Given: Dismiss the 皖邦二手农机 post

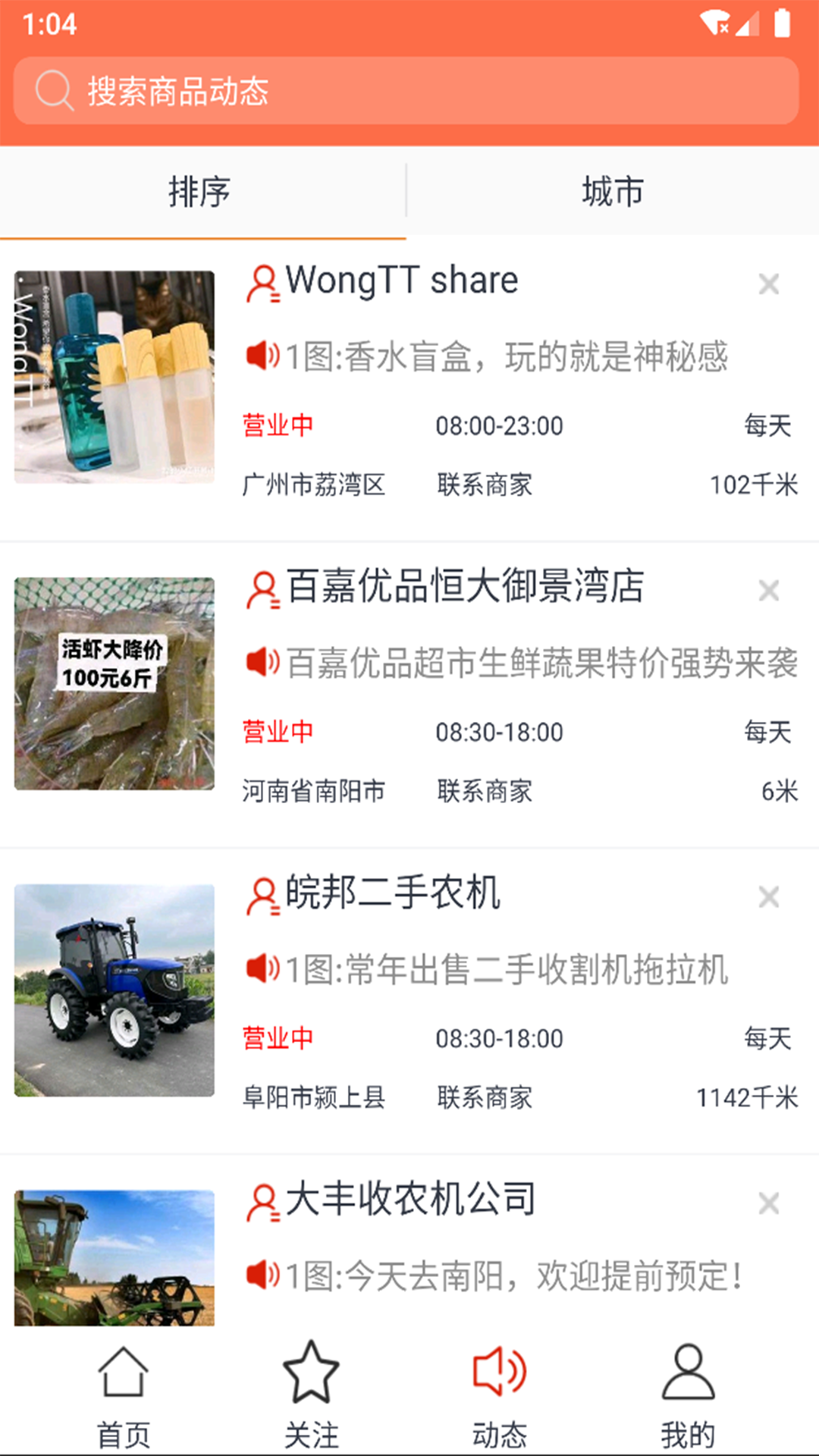Looking at the screenshot, I should click(768, 897).
